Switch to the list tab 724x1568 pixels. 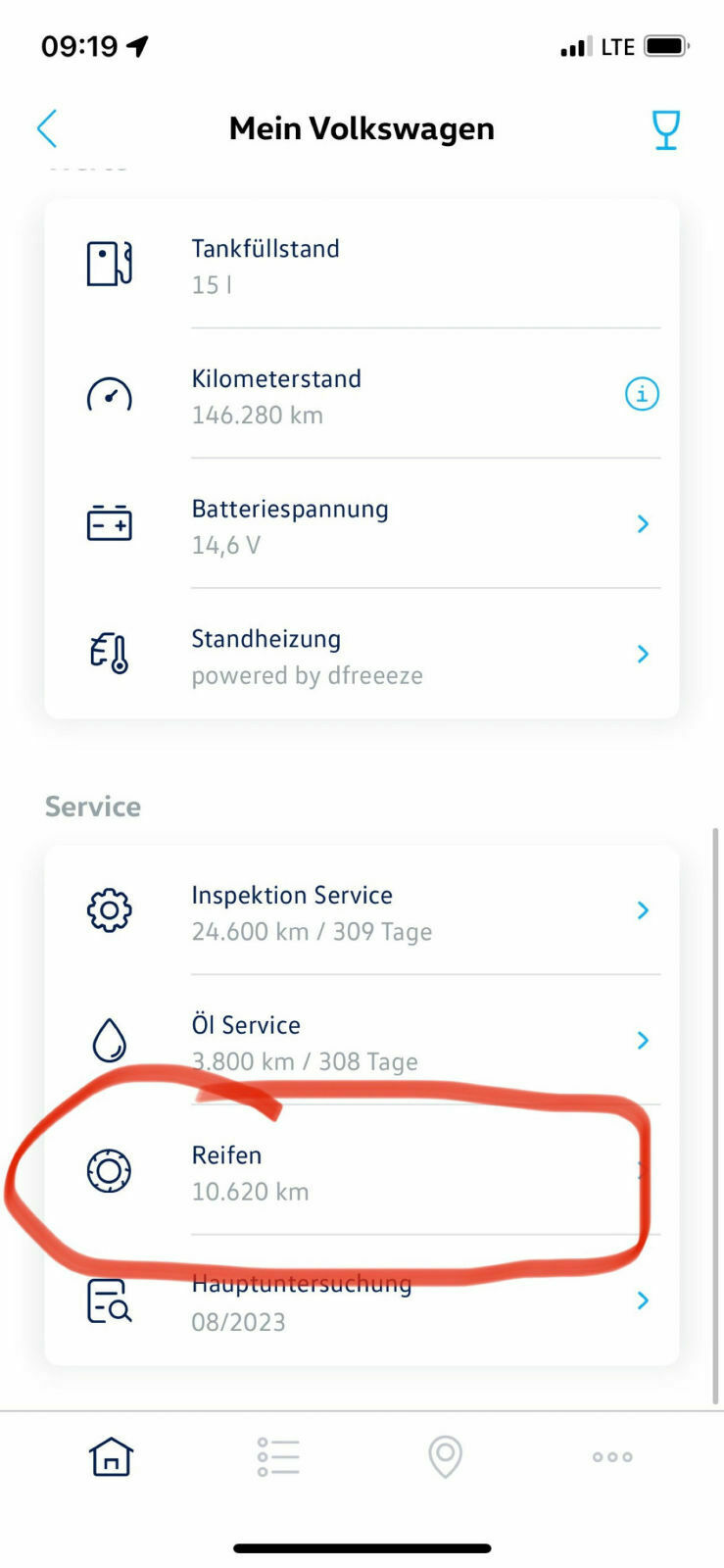tap(278, 1456)
